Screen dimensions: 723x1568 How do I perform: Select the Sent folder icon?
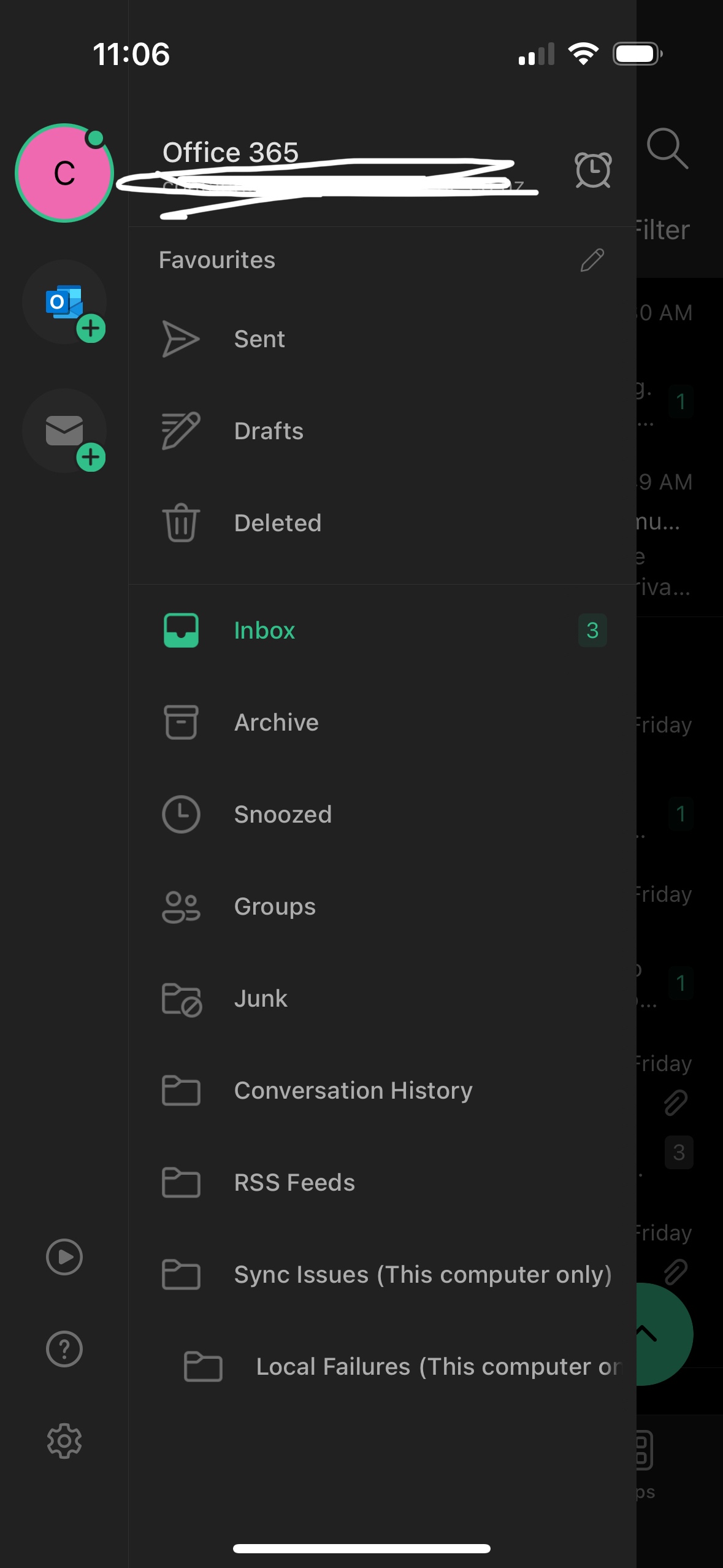[180, 339]
